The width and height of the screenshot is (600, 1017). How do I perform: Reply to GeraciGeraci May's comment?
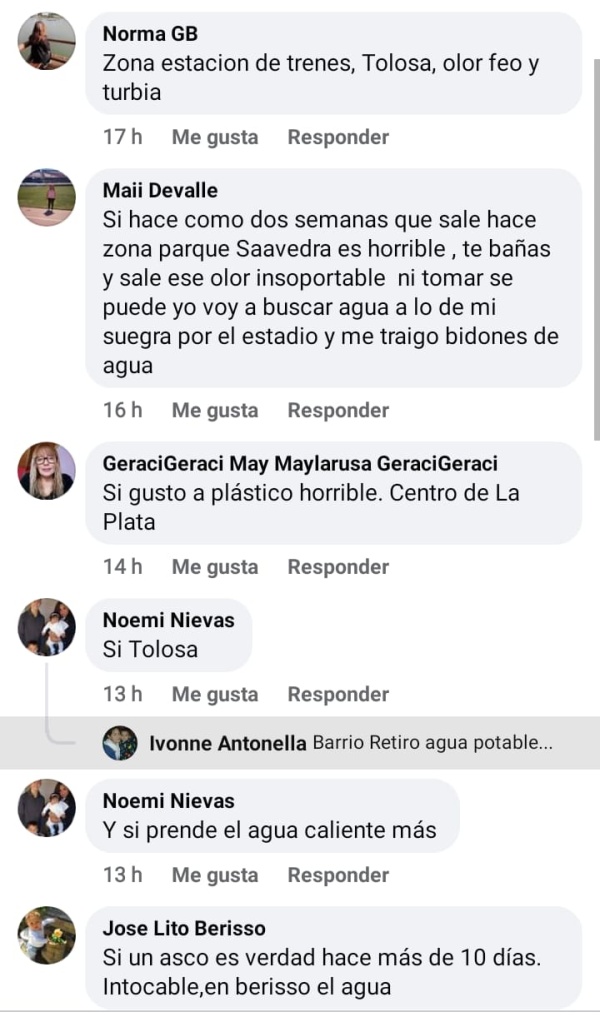[x=338, y=567]
